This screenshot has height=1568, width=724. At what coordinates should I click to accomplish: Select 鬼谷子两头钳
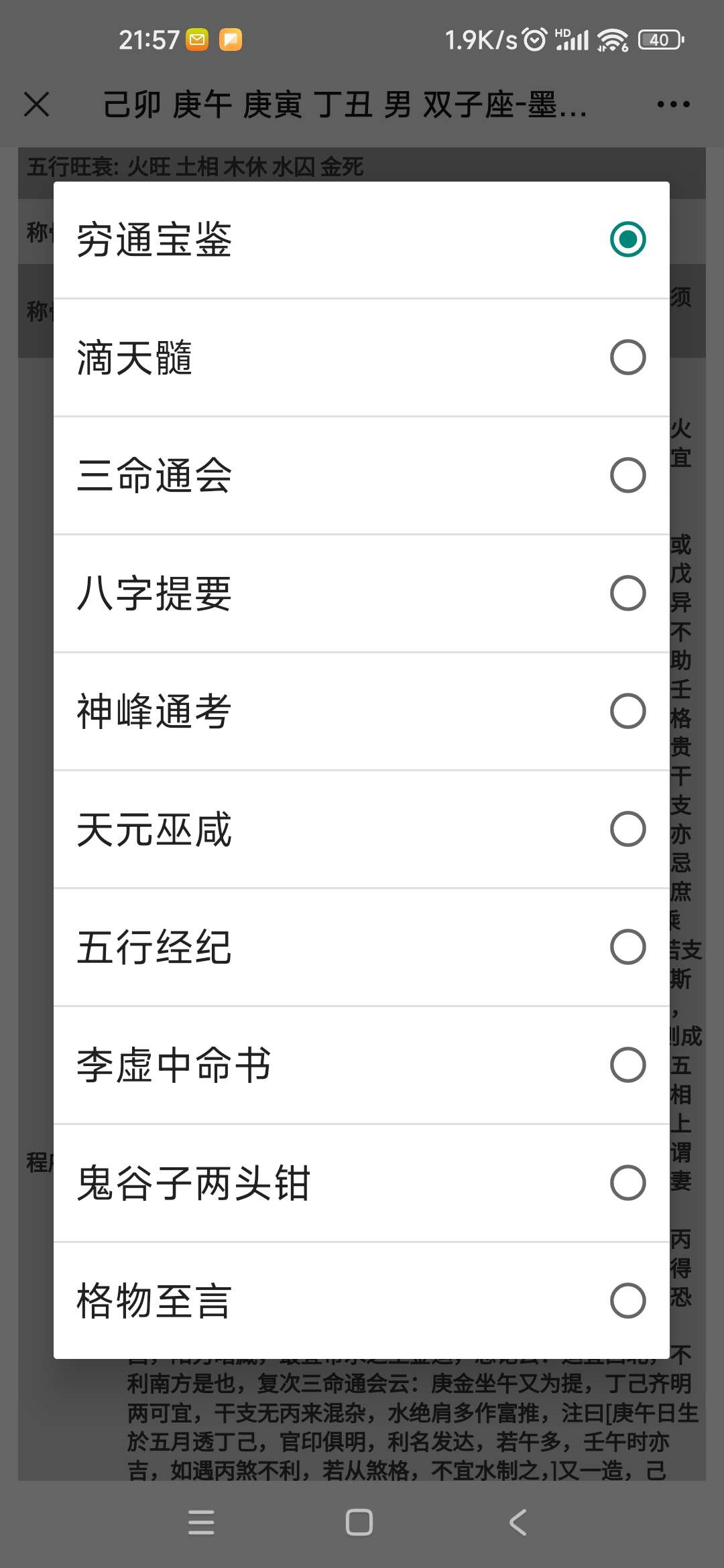(361, 1183)
